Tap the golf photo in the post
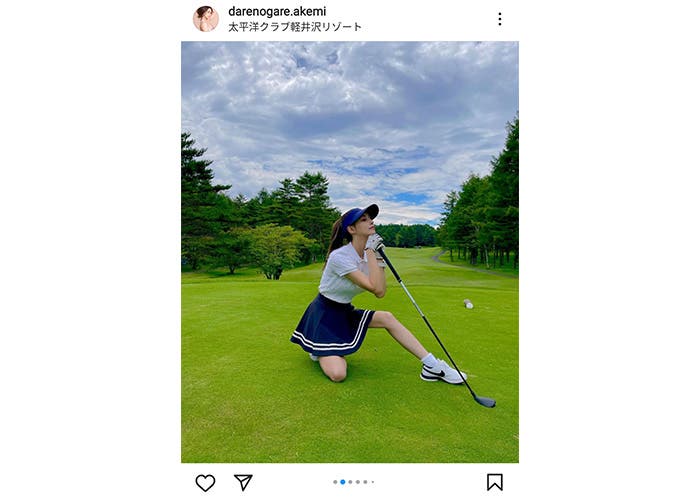Viewport: 700px width, 500px height. (350, 250)
